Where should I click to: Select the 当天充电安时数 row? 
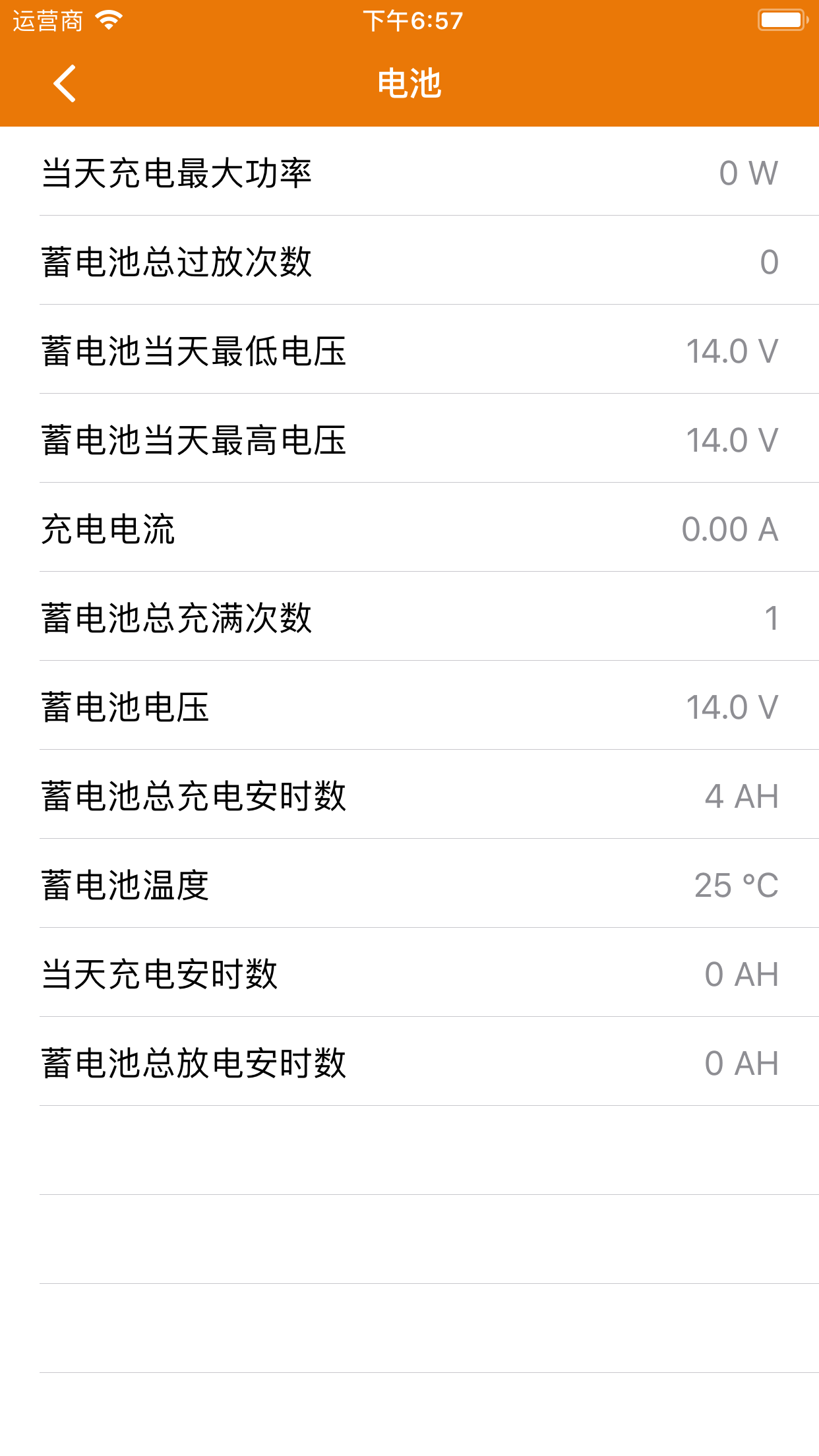point(409,973)
